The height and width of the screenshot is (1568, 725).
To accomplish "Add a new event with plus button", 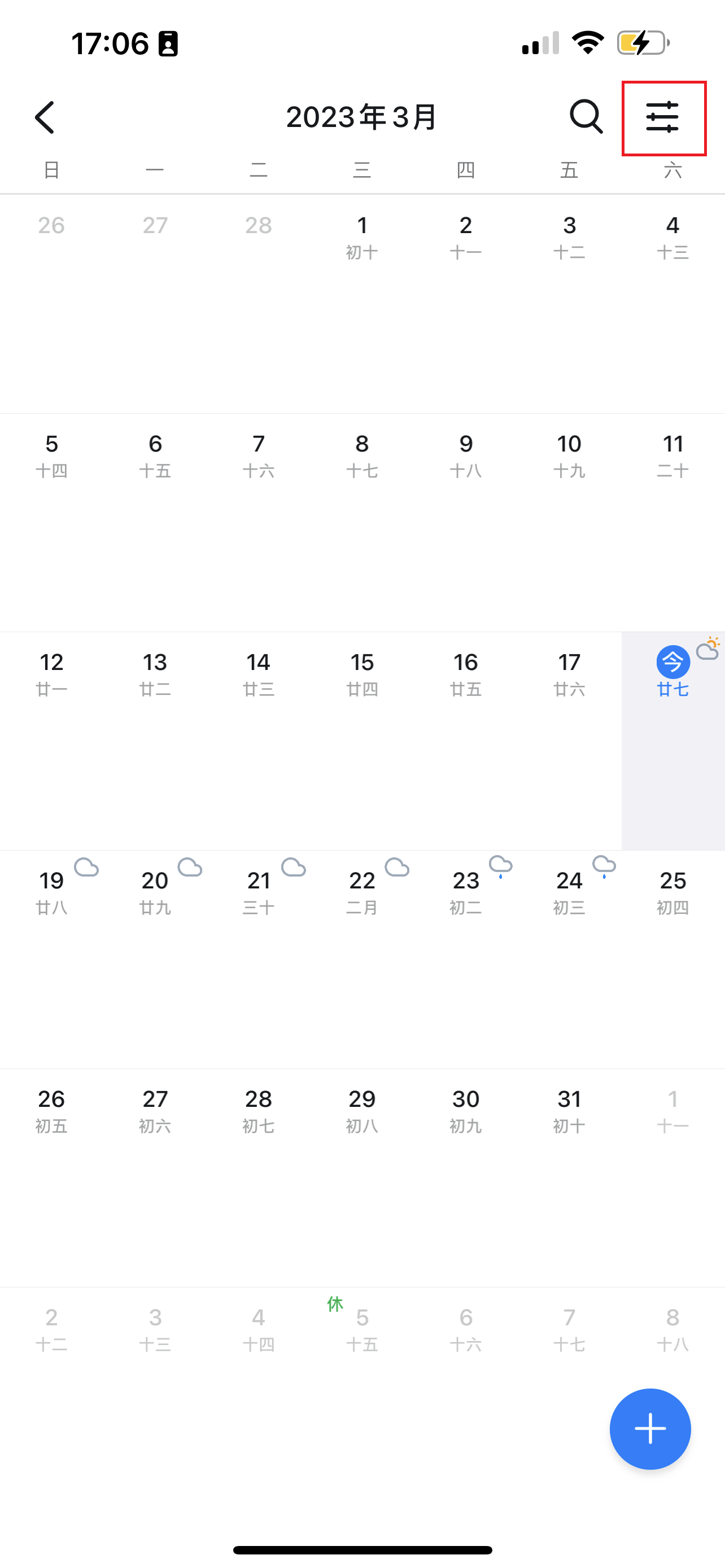I will pyautogui.click(x=649, y=1428).
